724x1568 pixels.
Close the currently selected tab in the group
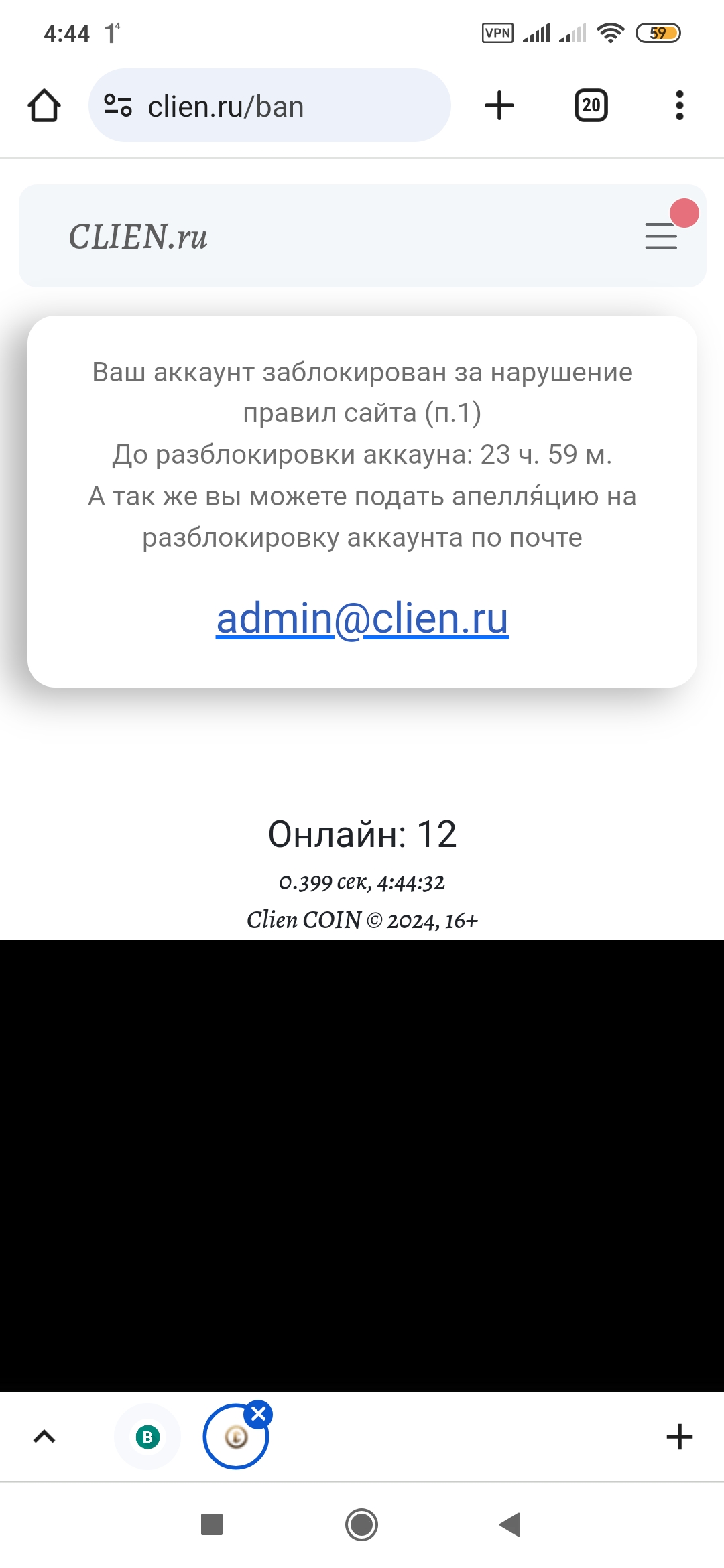(258, 1415)
